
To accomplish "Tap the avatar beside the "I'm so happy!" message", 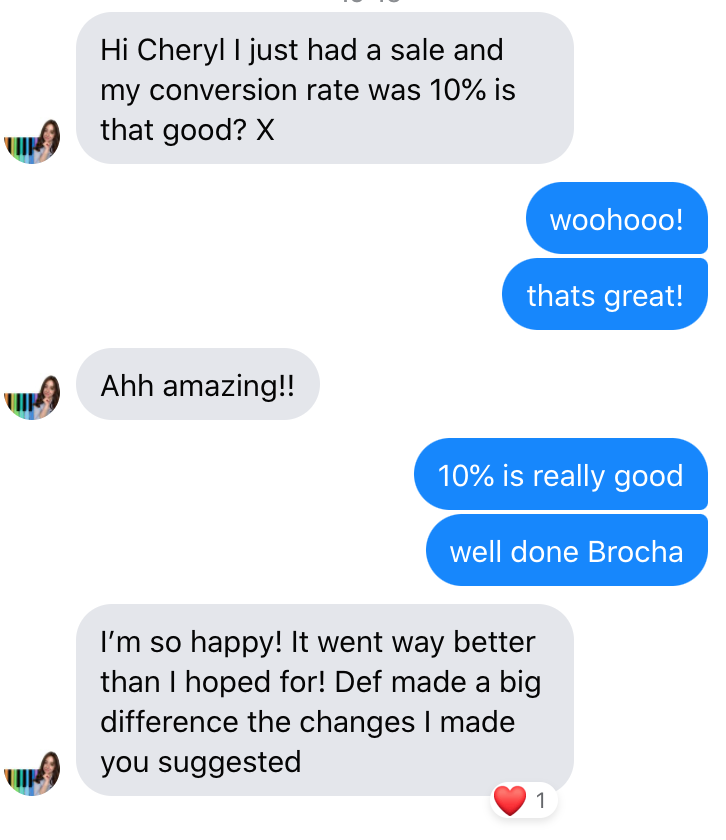I will 33,772.
